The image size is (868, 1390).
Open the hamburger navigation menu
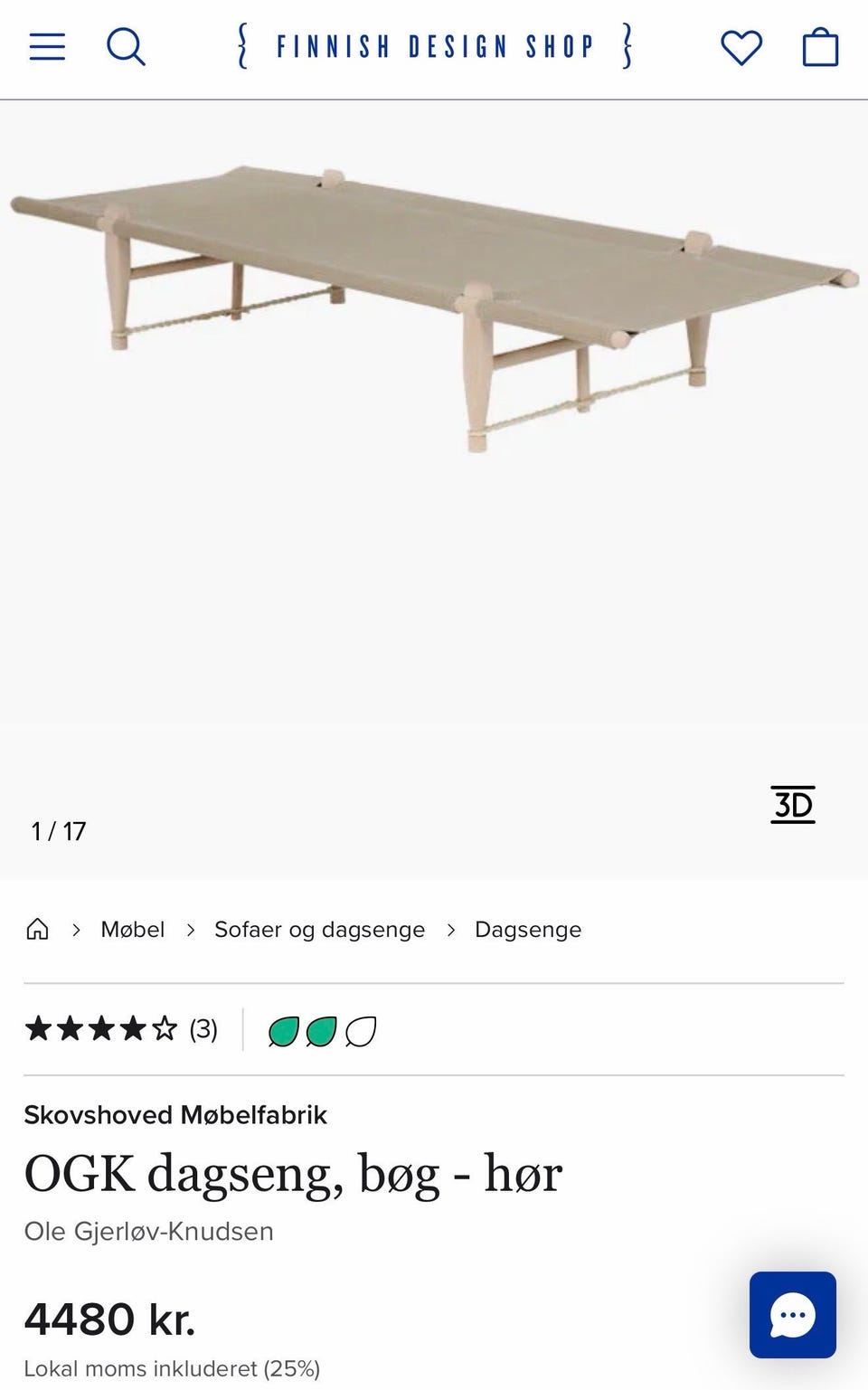[x=47, y=47]
